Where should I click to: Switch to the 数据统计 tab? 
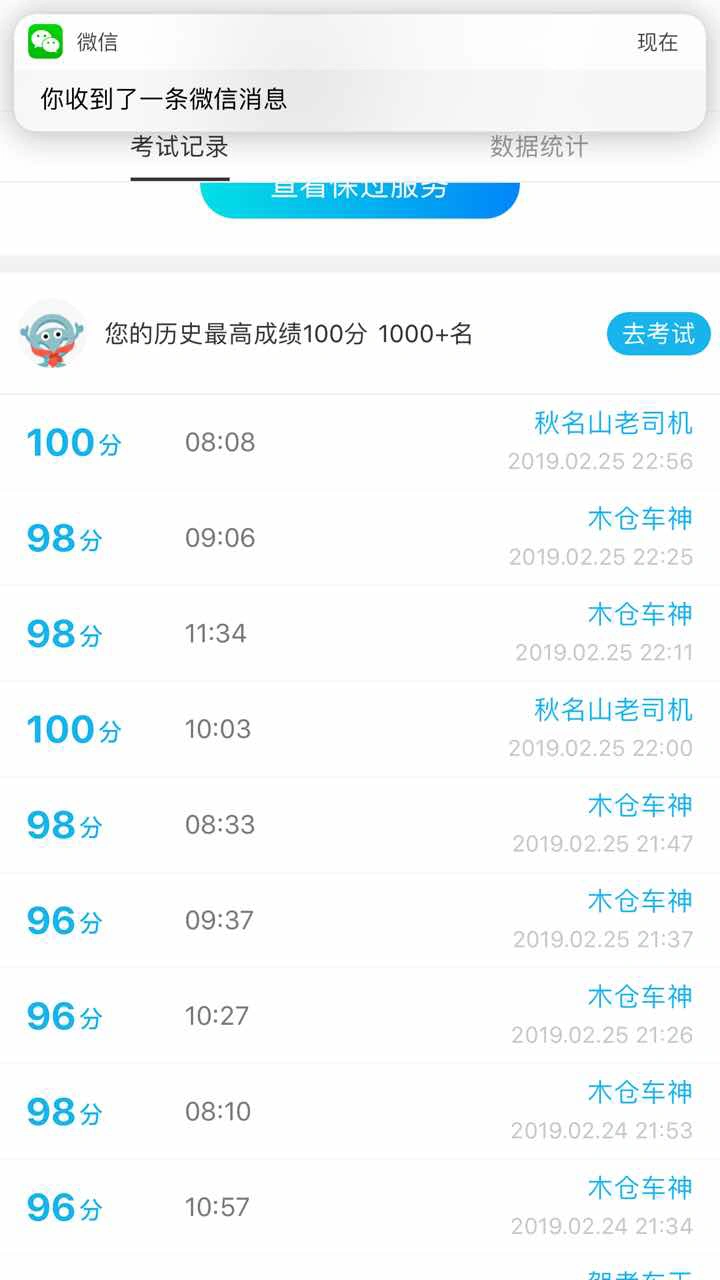pyautogui.click(x=539, y=147)
